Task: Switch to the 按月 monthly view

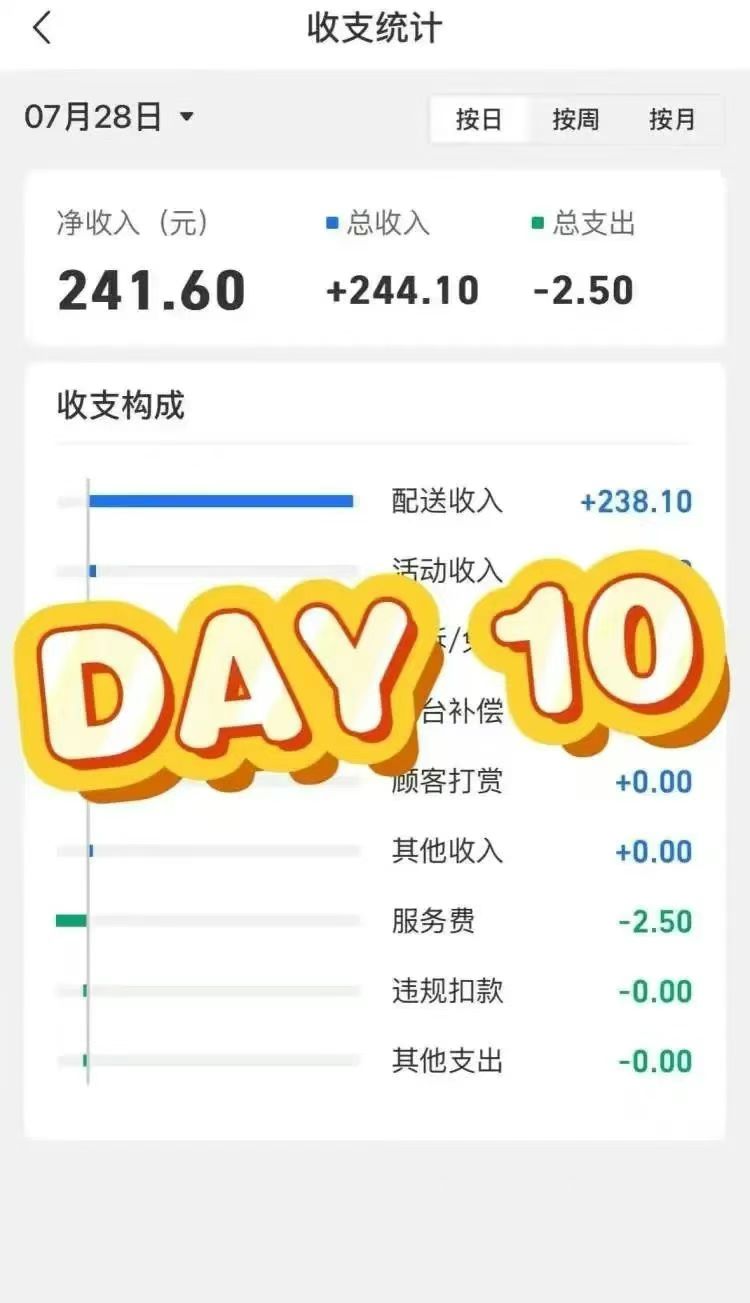Action: click(x=672, y=120)
